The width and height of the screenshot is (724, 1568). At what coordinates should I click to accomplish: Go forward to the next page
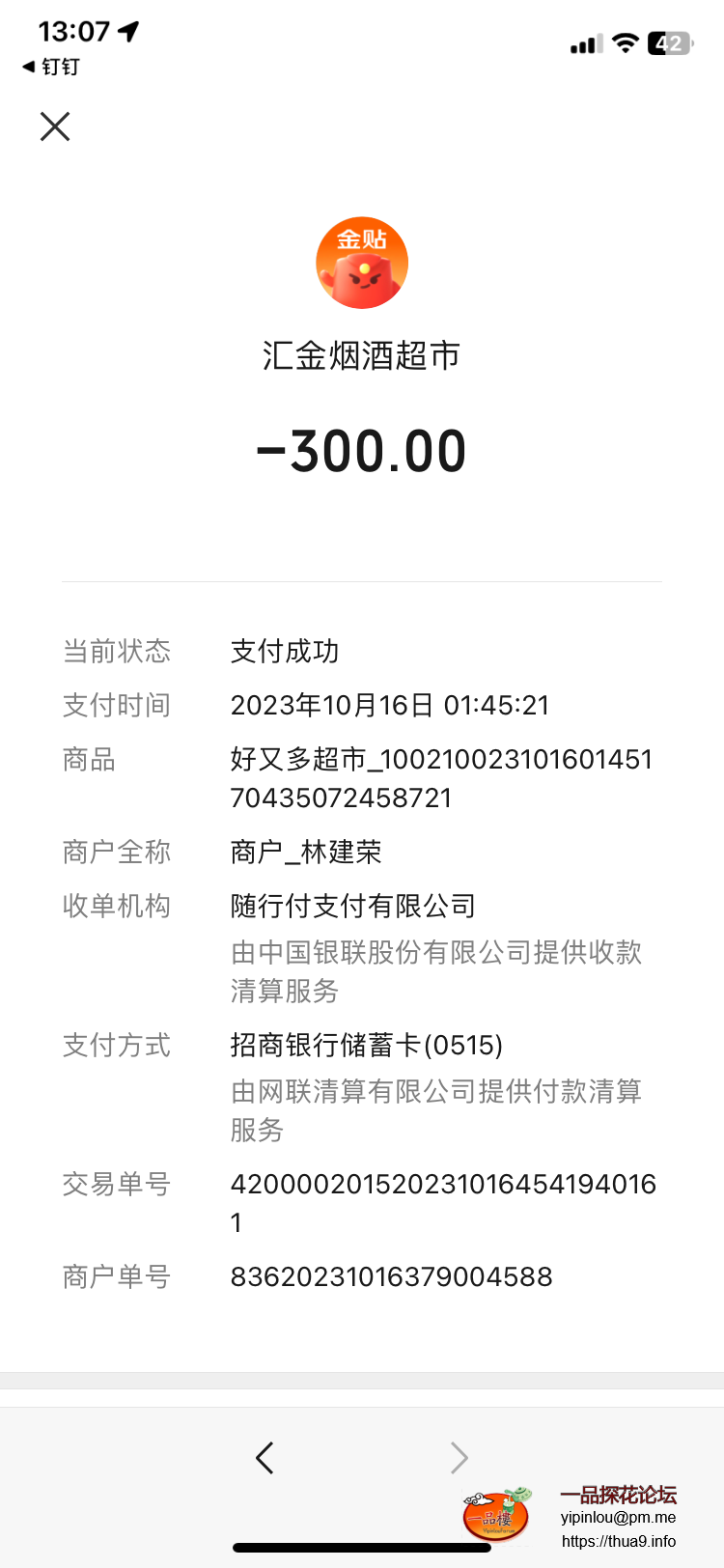tap(459, 1457)
